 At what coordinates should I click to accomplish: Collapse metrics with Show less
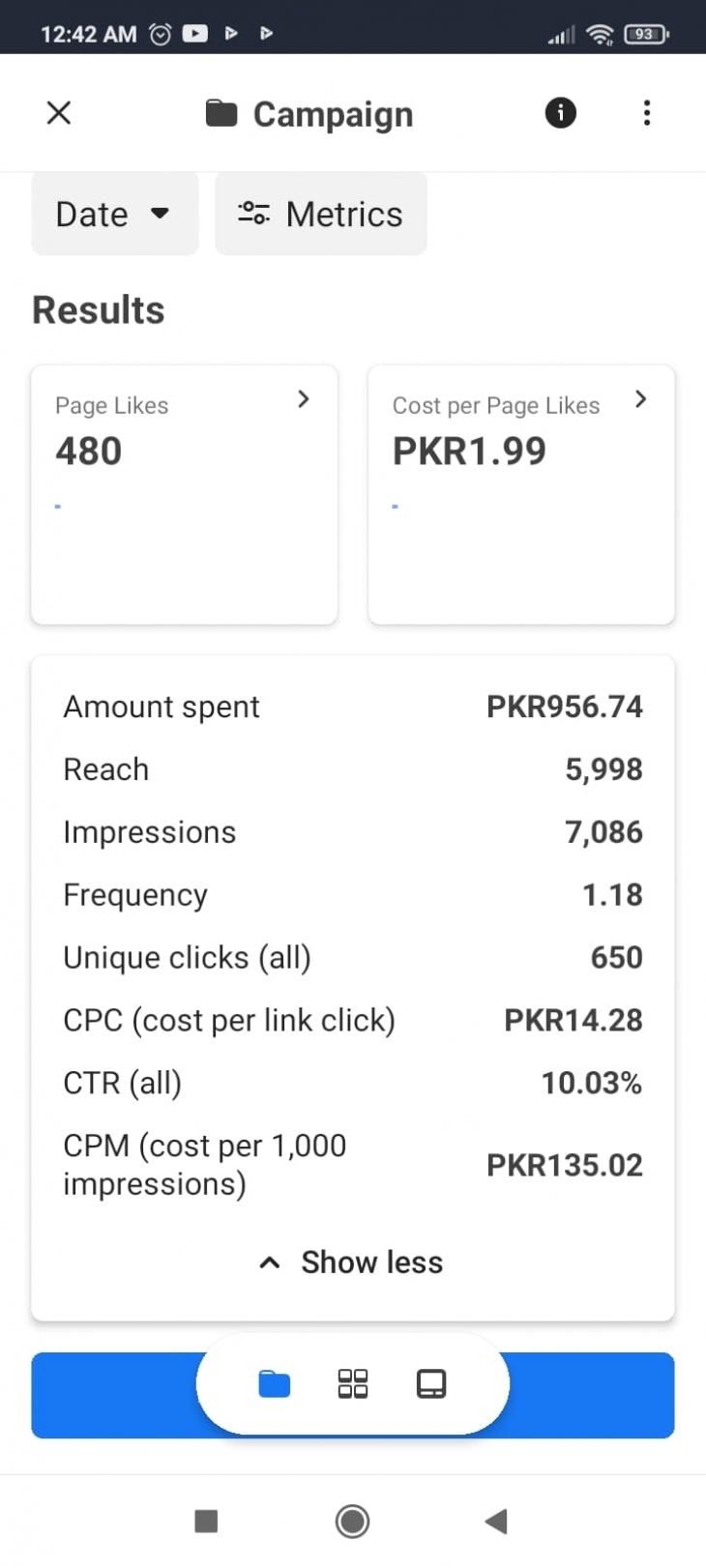coord(352,1263)
